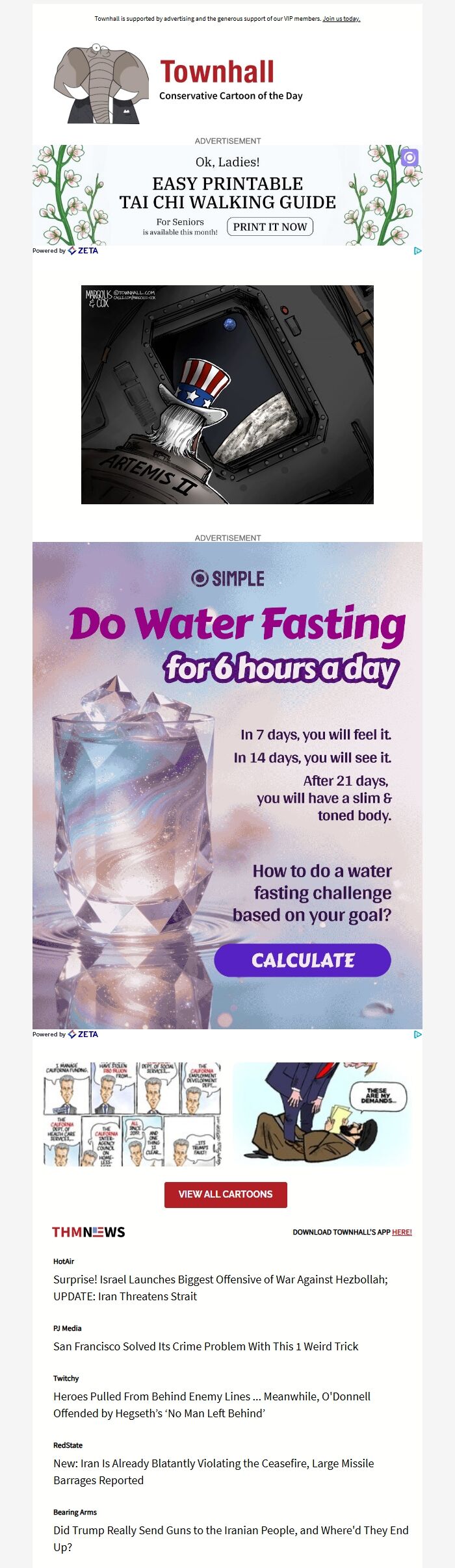Open Bearing Arms article on Trump guns
The width and height of the screenshot is (455, 1568).
tap(231, 1538)
